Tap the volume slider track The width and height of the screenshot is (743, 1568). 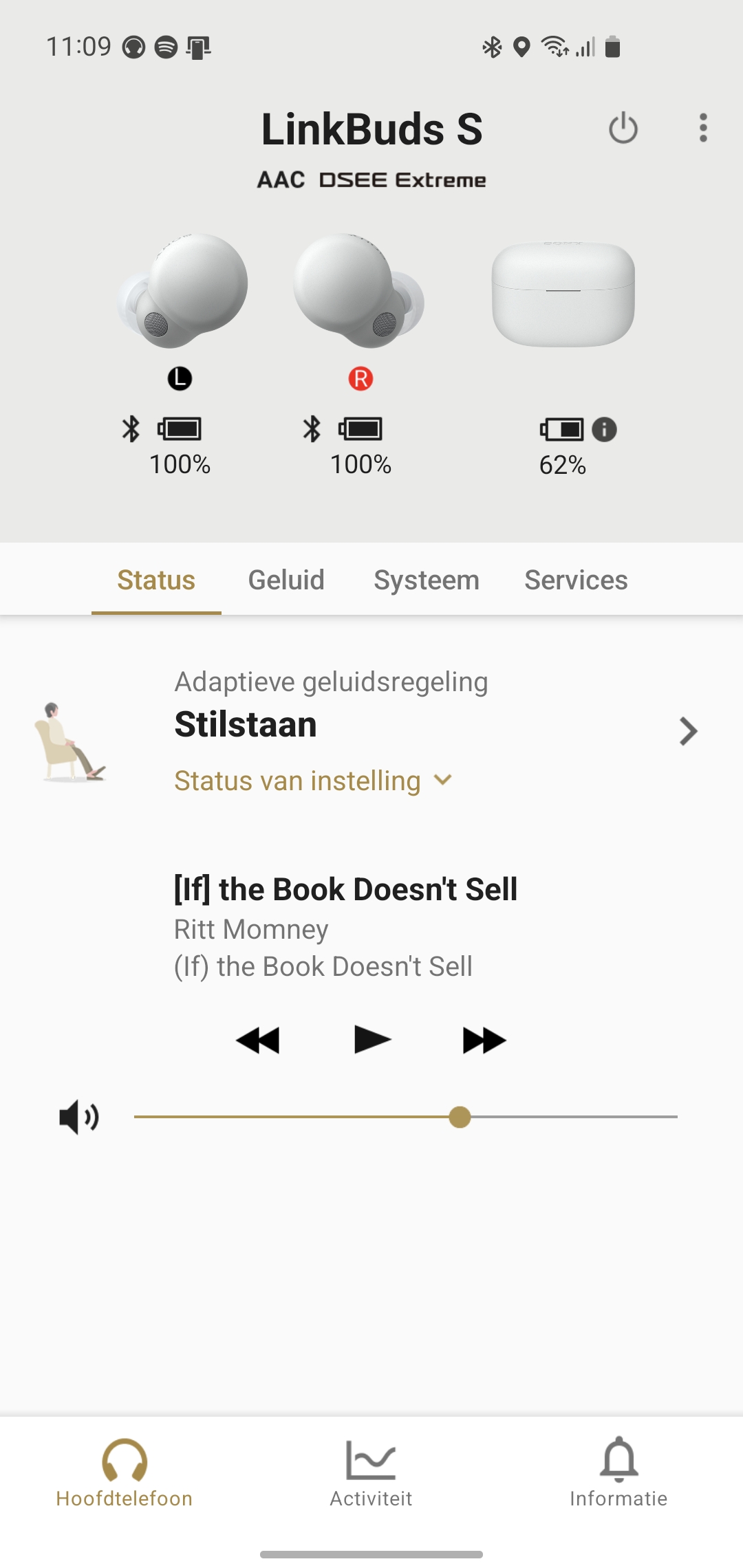(x=406, y=1117)
